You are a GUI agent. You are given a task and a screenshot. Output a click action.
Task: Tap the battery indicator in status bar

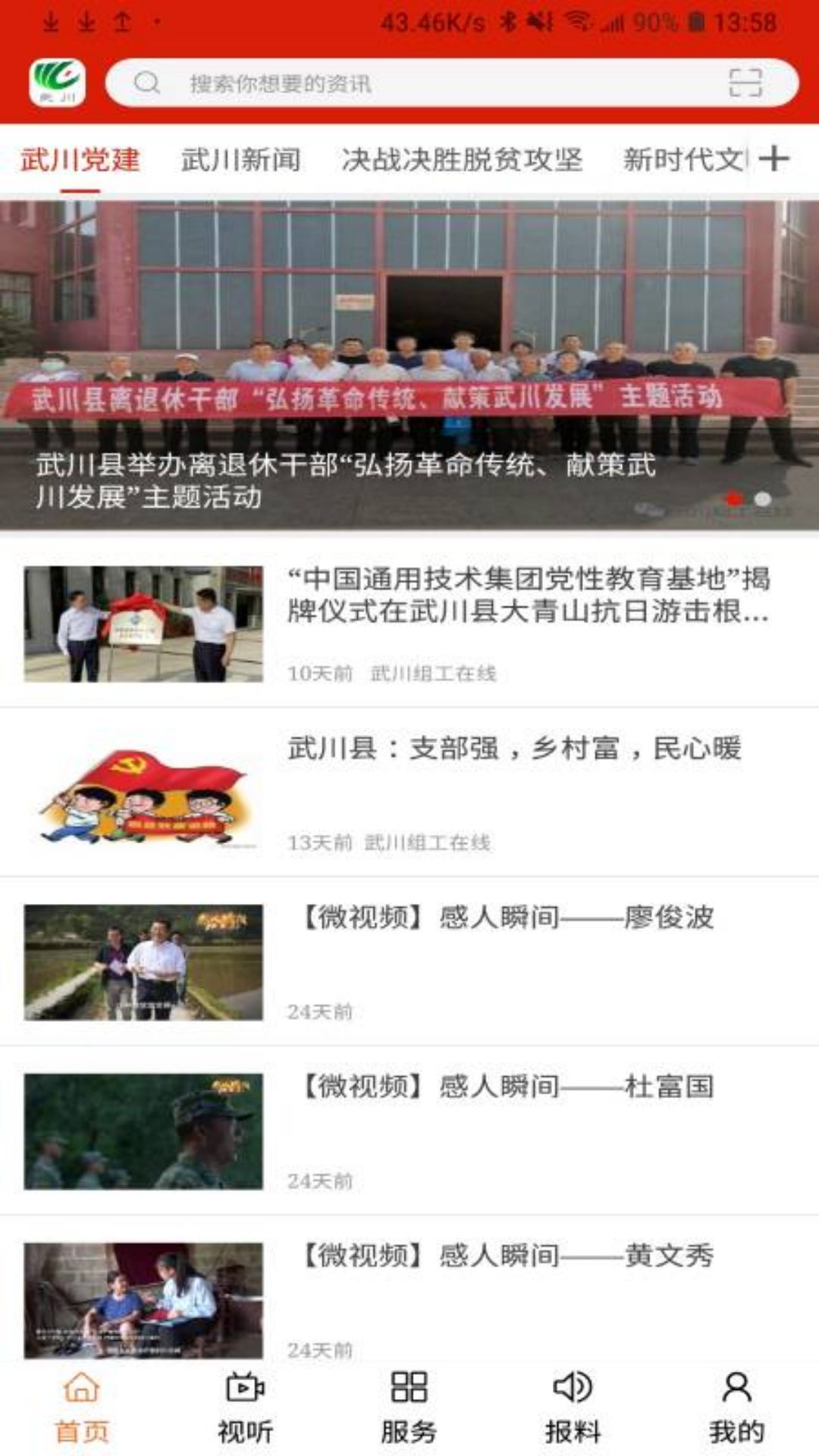click(692, 21)
